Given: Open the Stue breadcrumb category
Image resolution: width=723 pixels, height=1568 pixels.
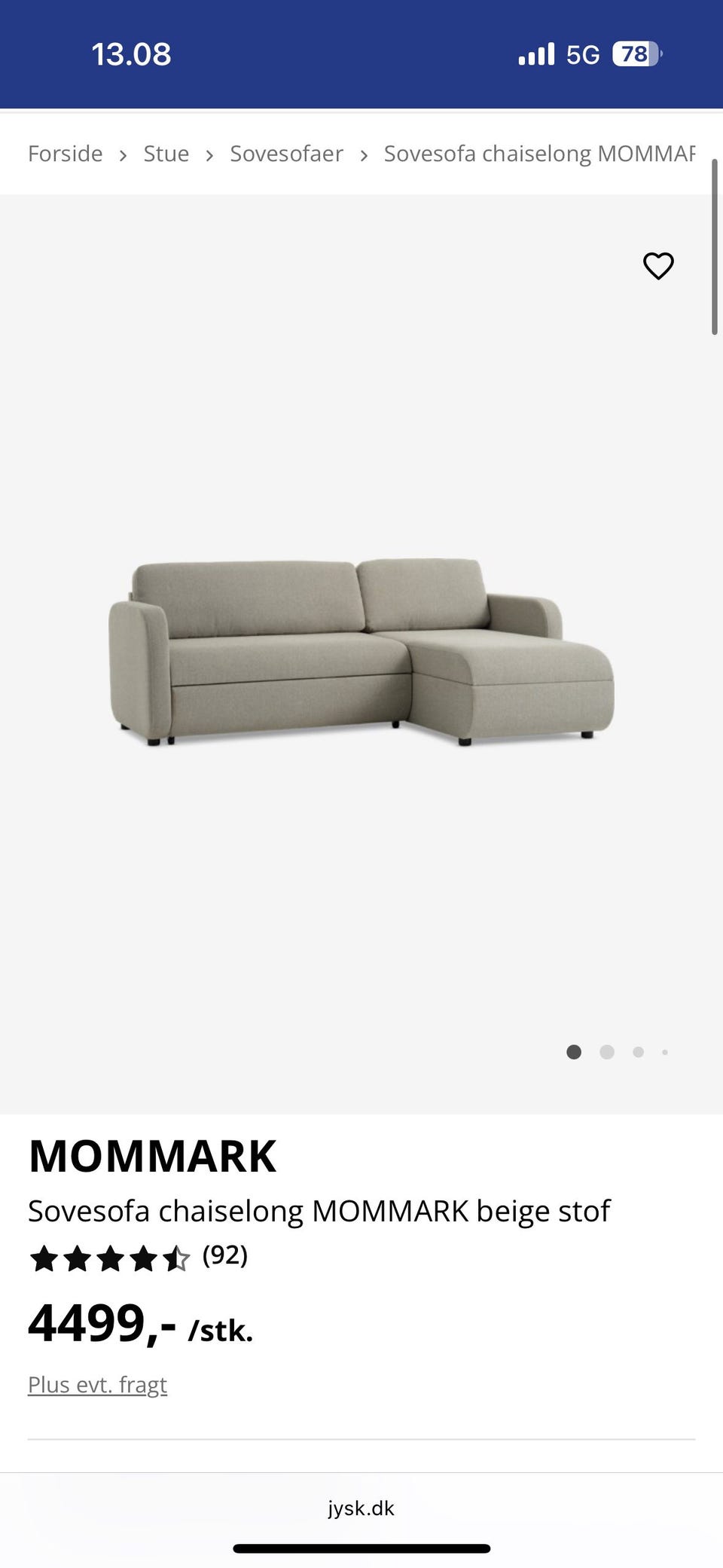Looking at the screenshot, I should tap(166, 154).
